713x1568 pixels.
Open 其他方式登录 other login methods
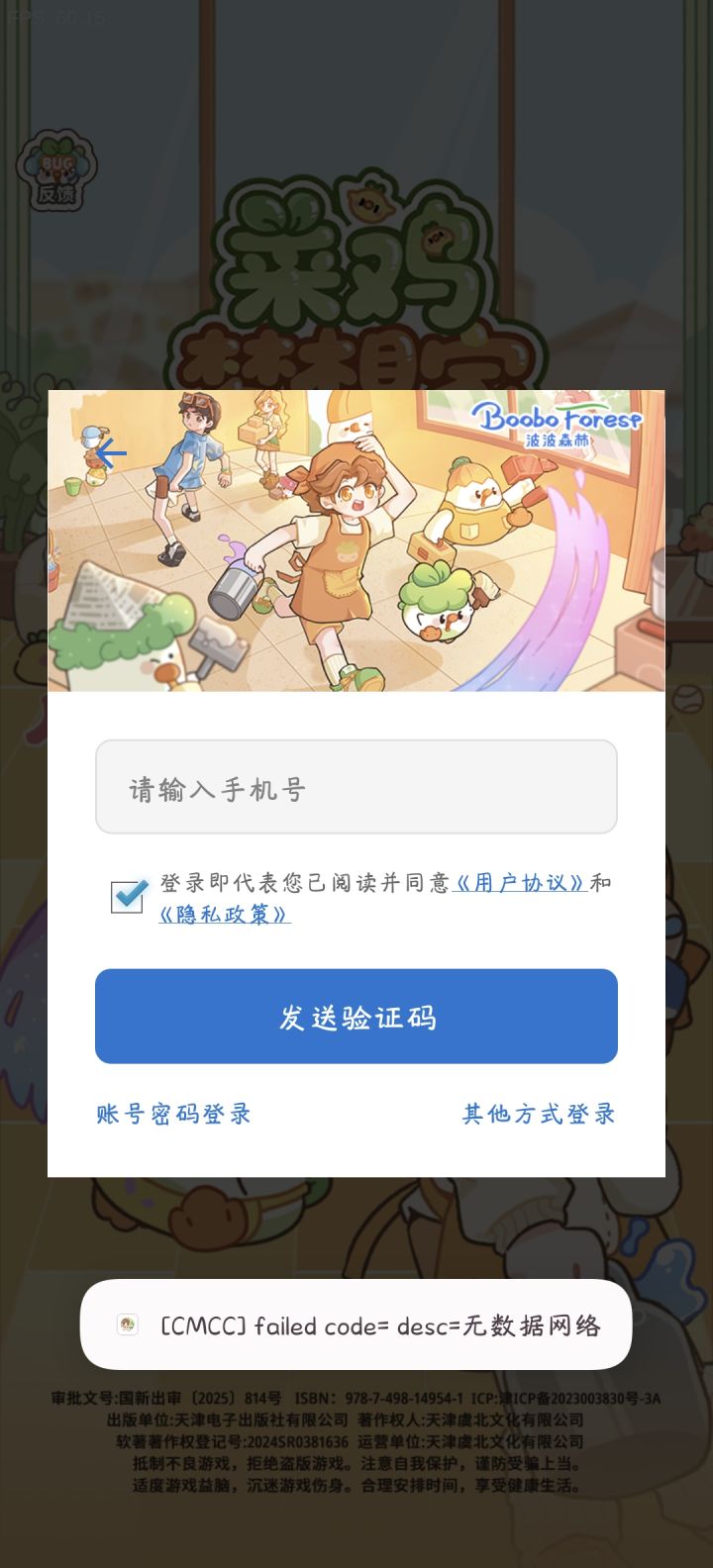(539, 1113)
